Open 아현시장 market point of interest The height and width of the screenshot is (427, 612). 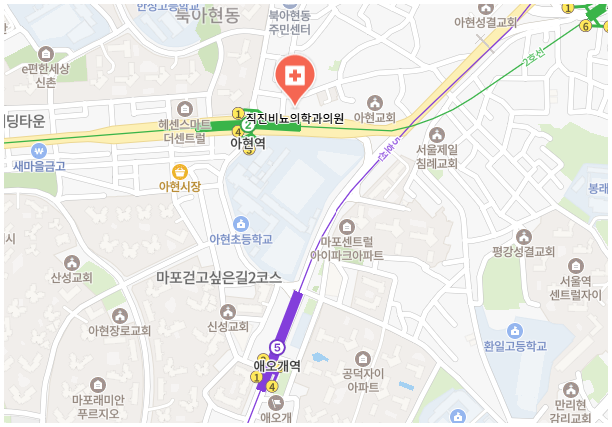[x=180, y=171]
